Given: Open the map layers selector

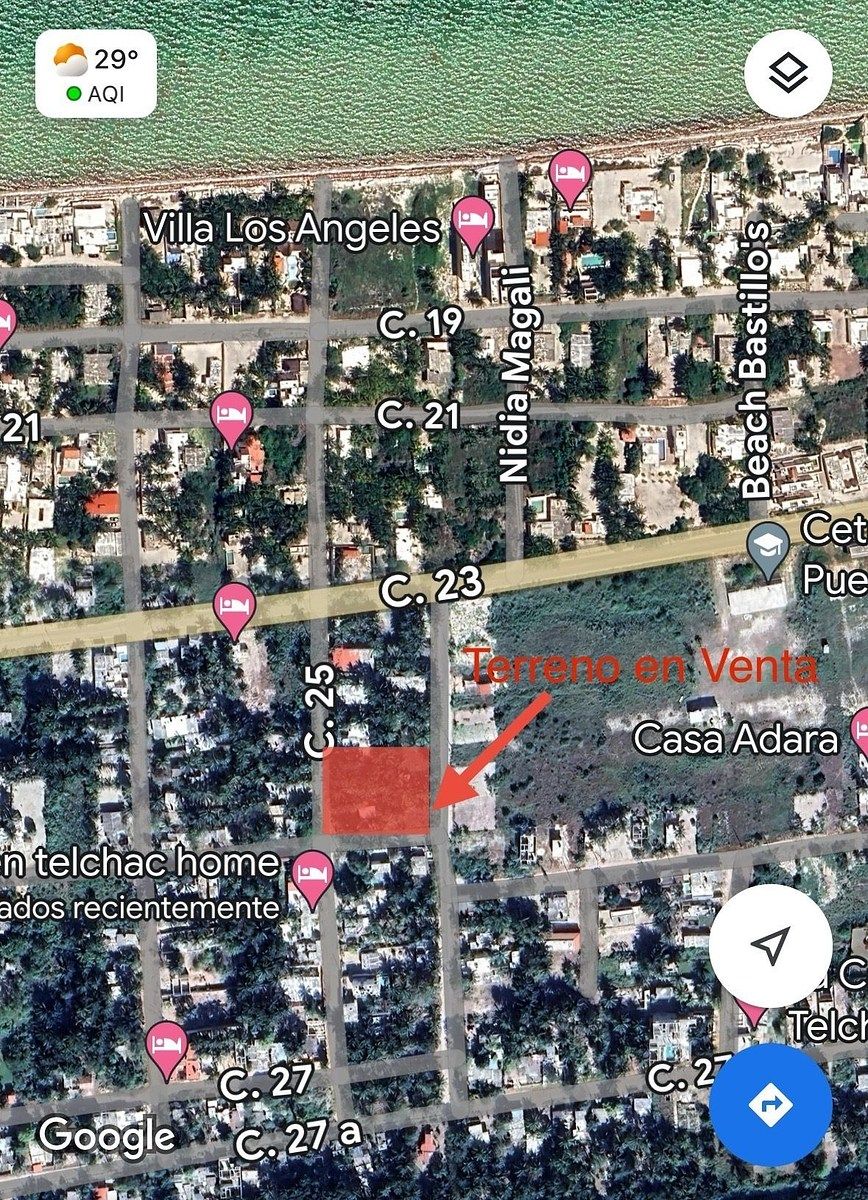Looking at the screenshot, I should coord(788,74).
